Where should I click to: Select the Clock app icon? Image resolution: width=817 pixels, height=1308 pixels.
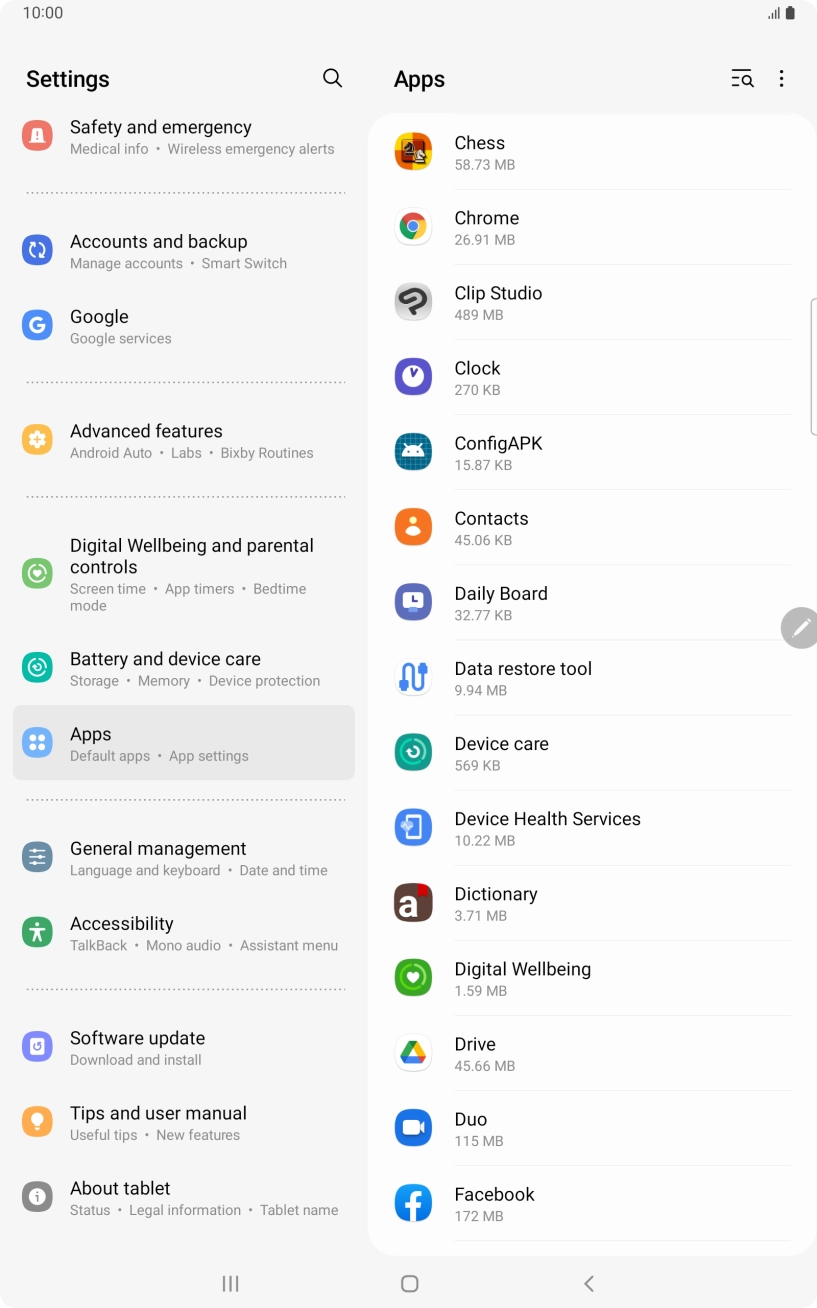tap(413, 377)
